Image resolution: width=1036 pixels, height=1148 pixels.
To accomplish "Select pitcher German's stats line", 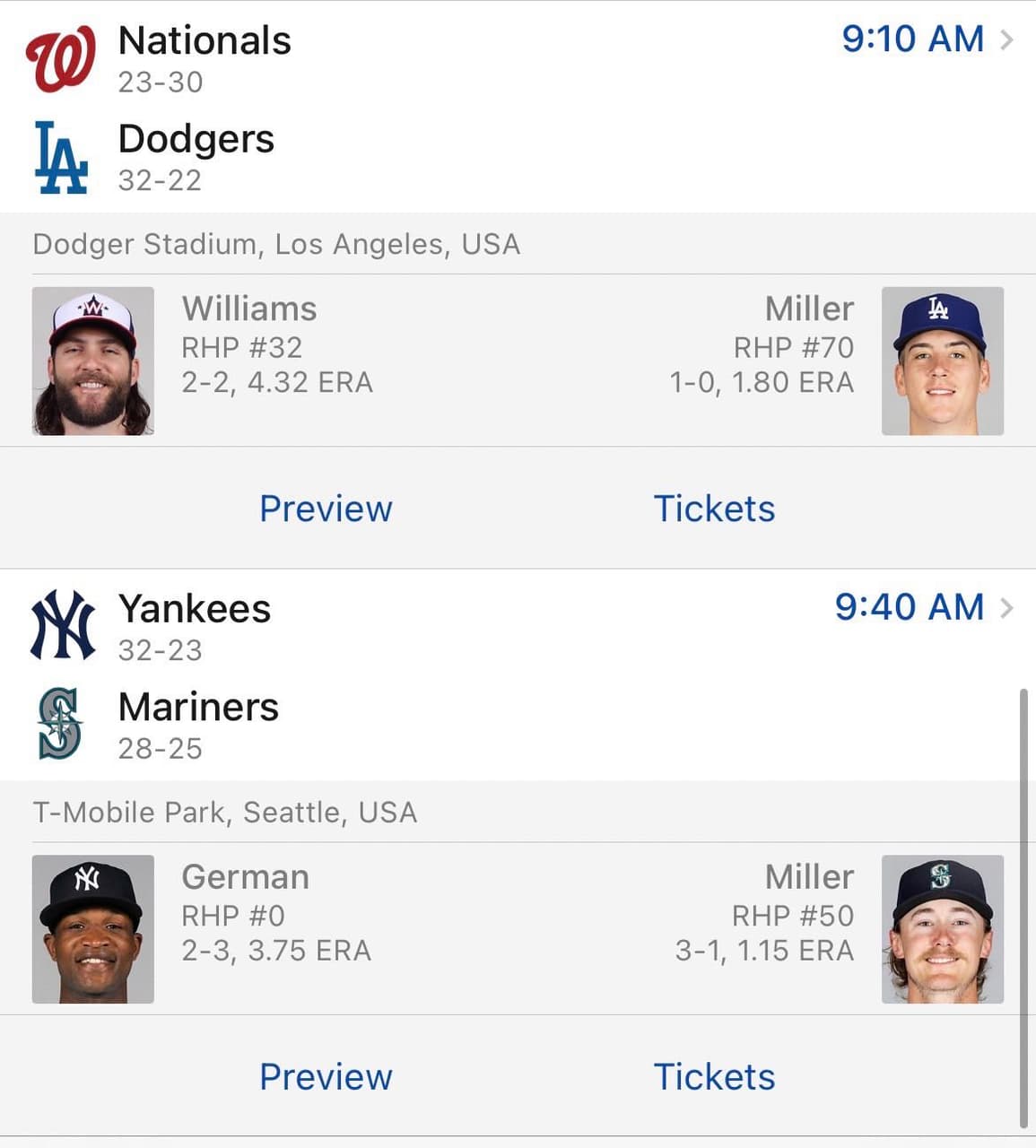I will (x=276, y=951).
